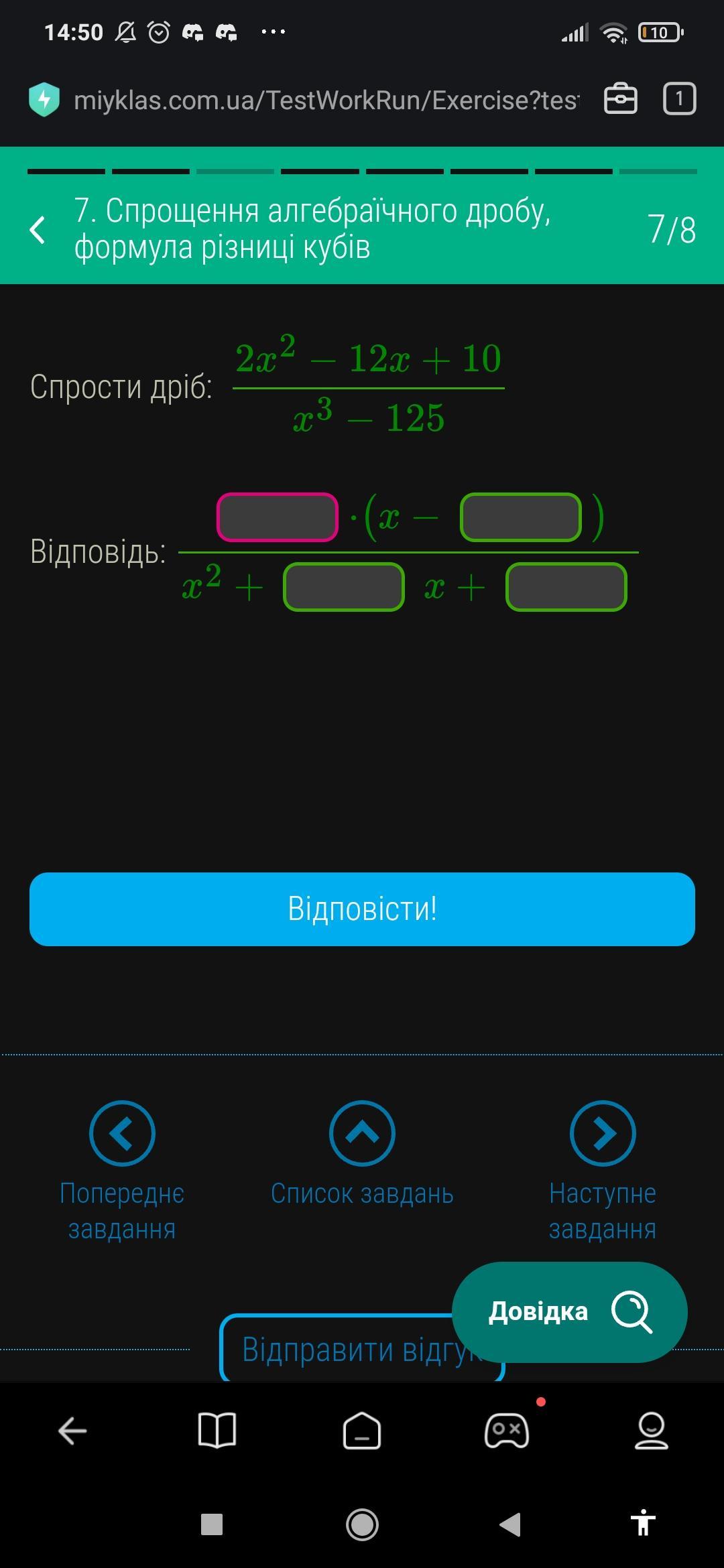Submit answer with Відповісти! button
The image size is (724, 1568).
click(362, 909)
